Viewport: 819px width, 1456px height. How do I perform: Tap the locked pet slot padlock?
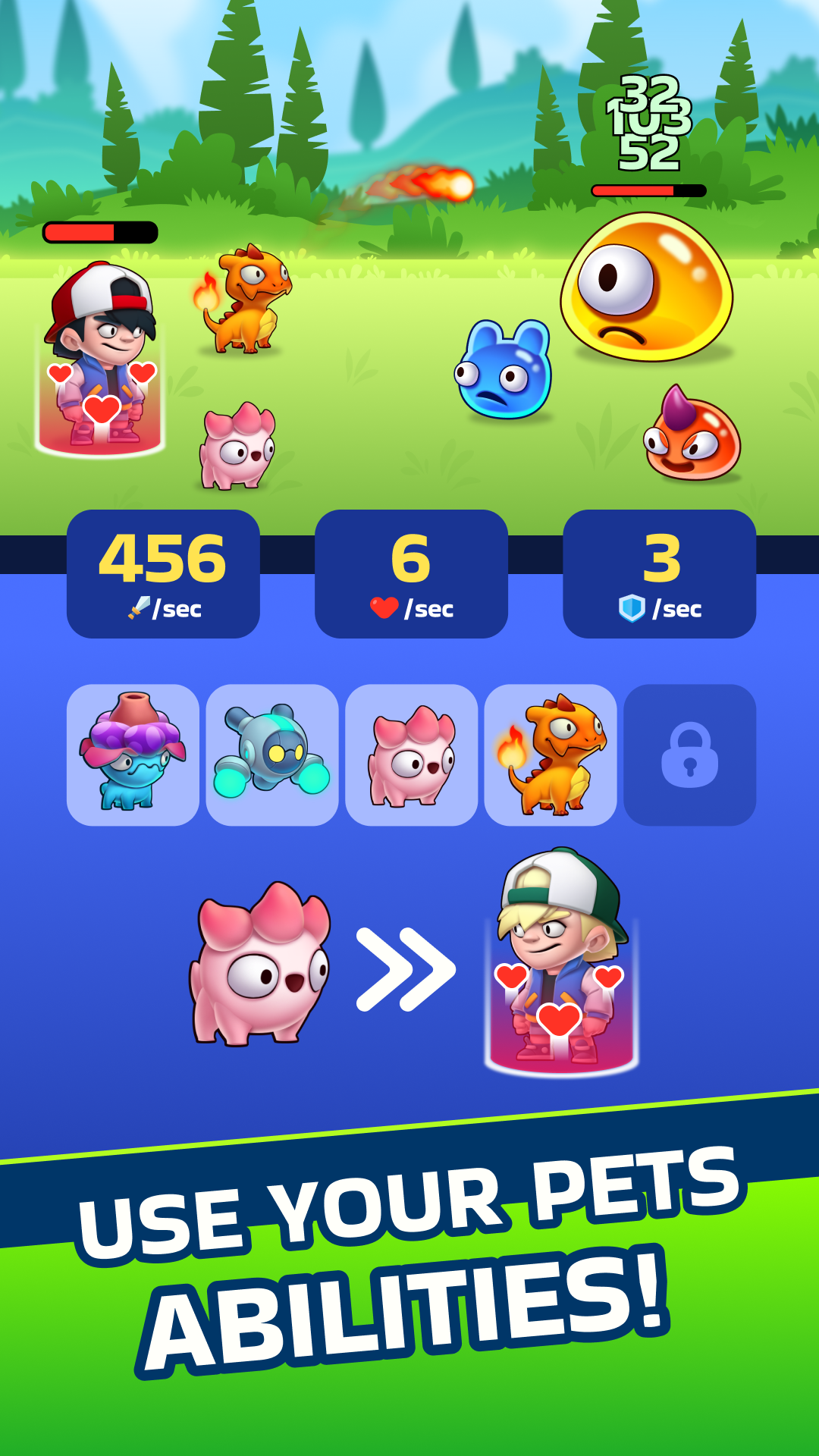[689, 755]
